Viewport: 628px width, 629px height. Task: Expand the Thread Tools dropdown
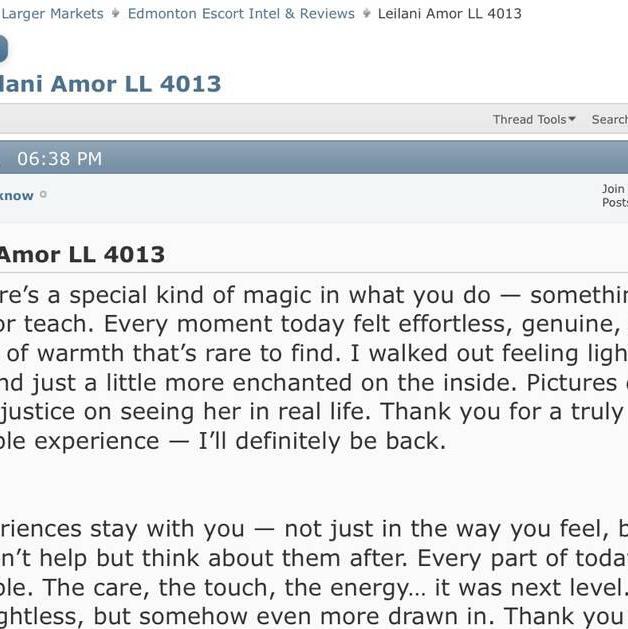pyautogui.click(x=534, y=119)
